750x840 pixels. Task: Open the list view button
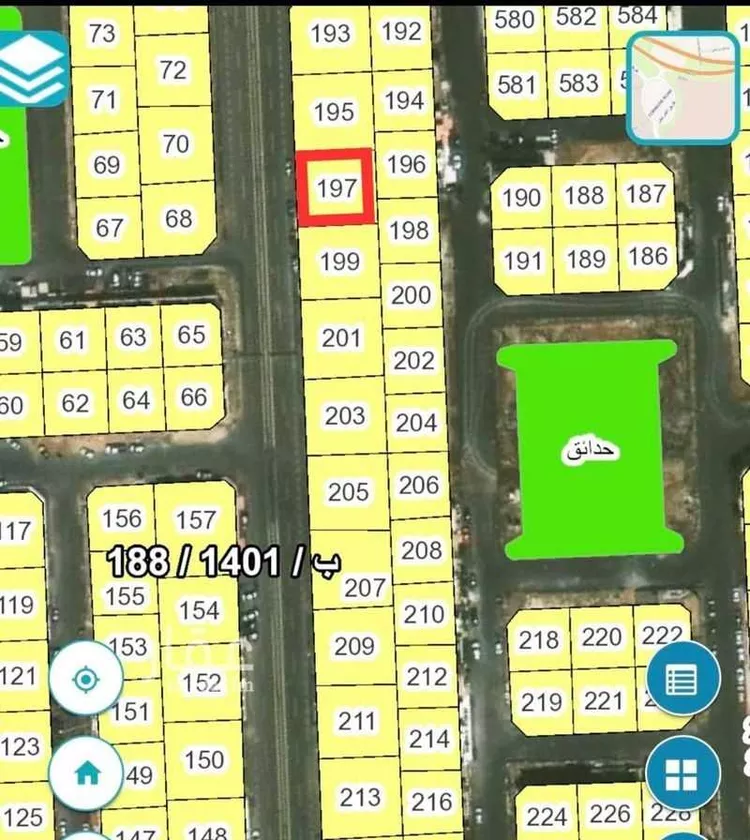pyautogui.click(x=682, y=678)
